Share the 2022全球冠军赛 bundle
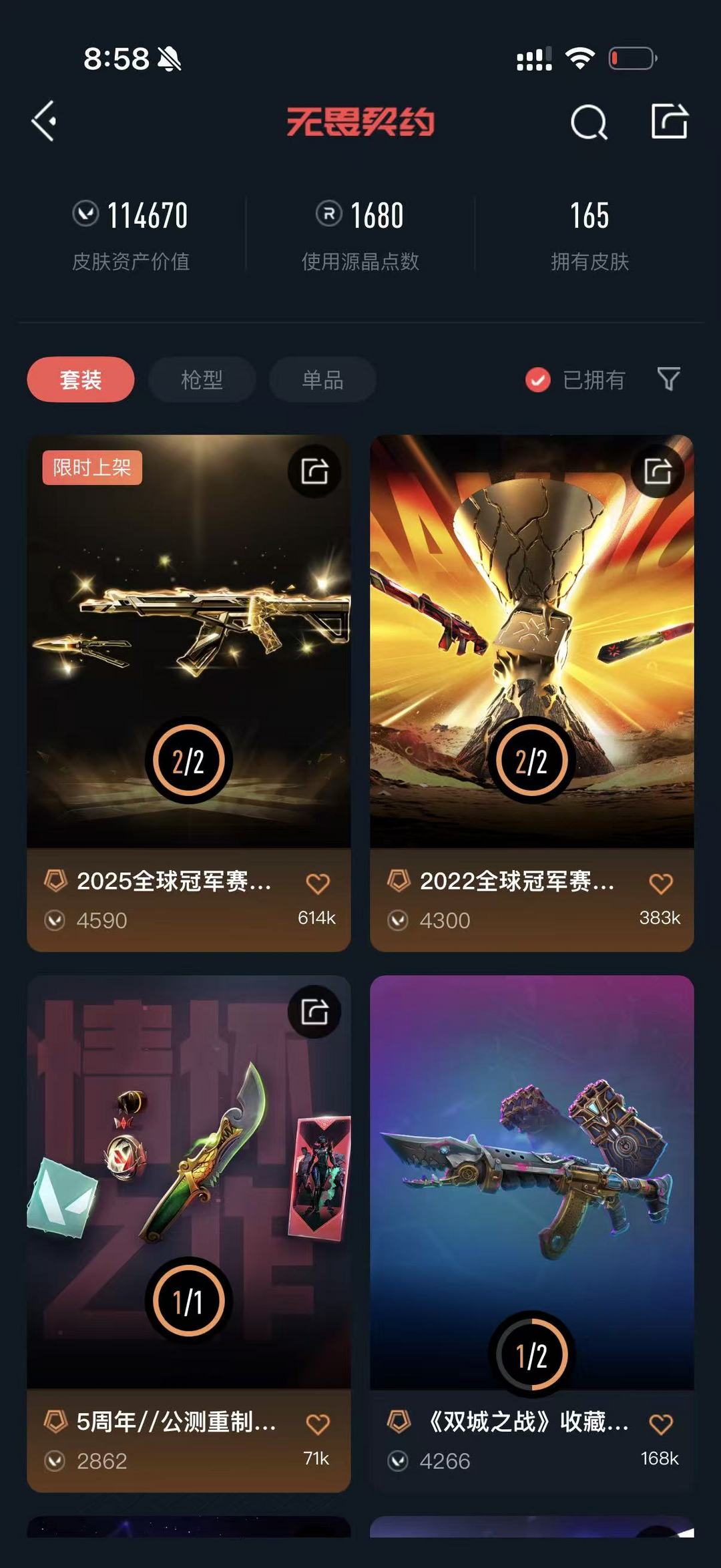The image size is (721, 1568). tap(658, 471)
